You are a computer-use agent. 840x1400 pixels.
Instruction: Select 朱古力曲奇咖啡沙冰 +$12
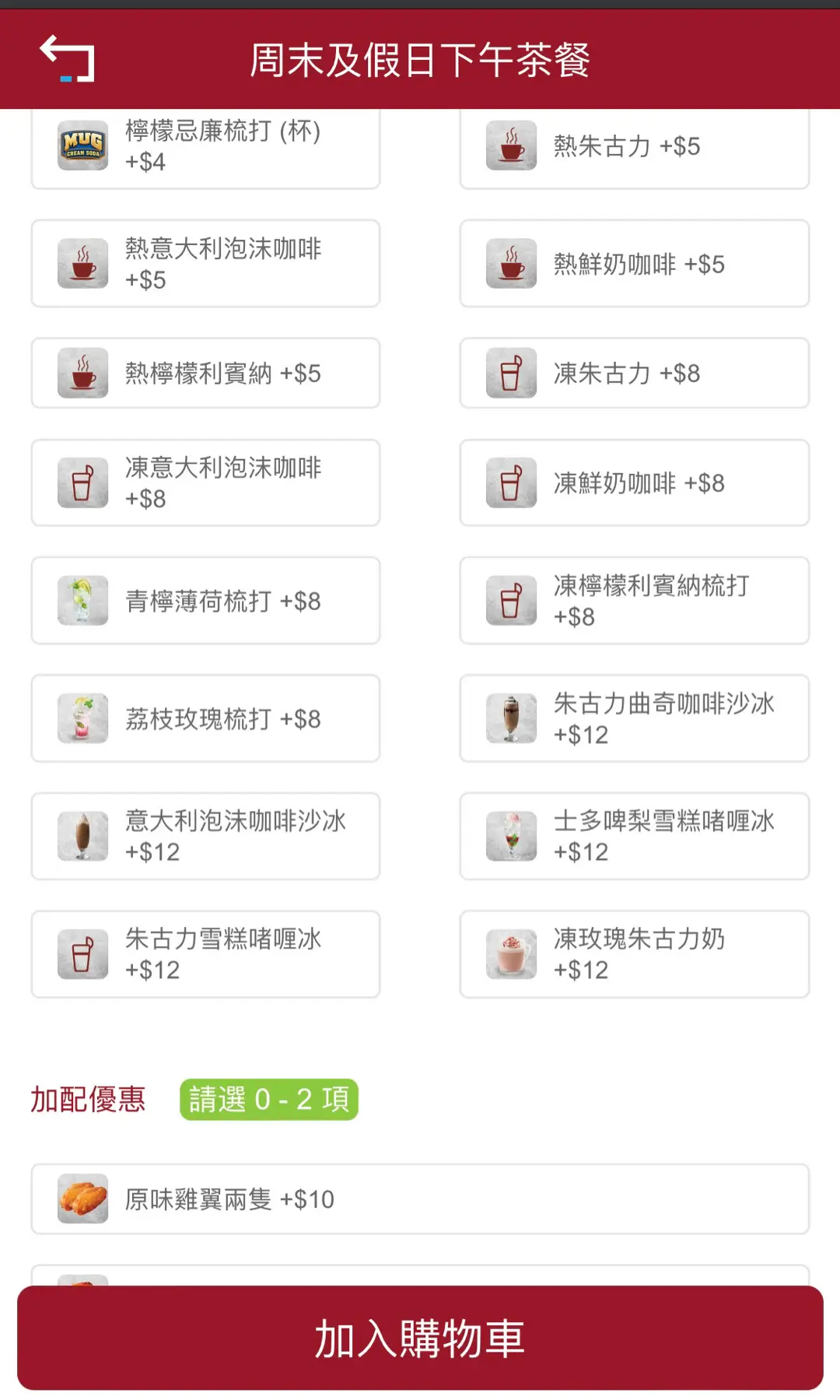tap(634, 718)
